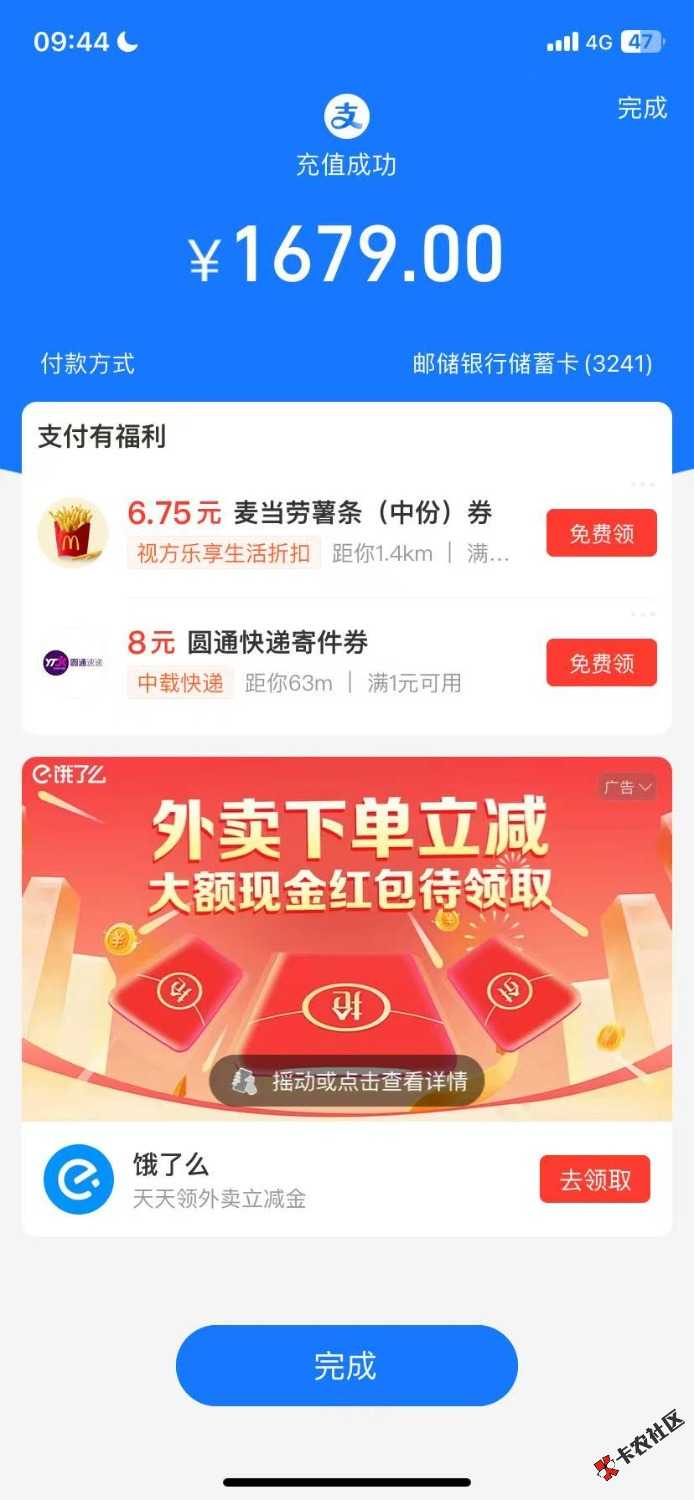
Task: Tap 完成 in the top right corner
Action: (x=641, y=108)
